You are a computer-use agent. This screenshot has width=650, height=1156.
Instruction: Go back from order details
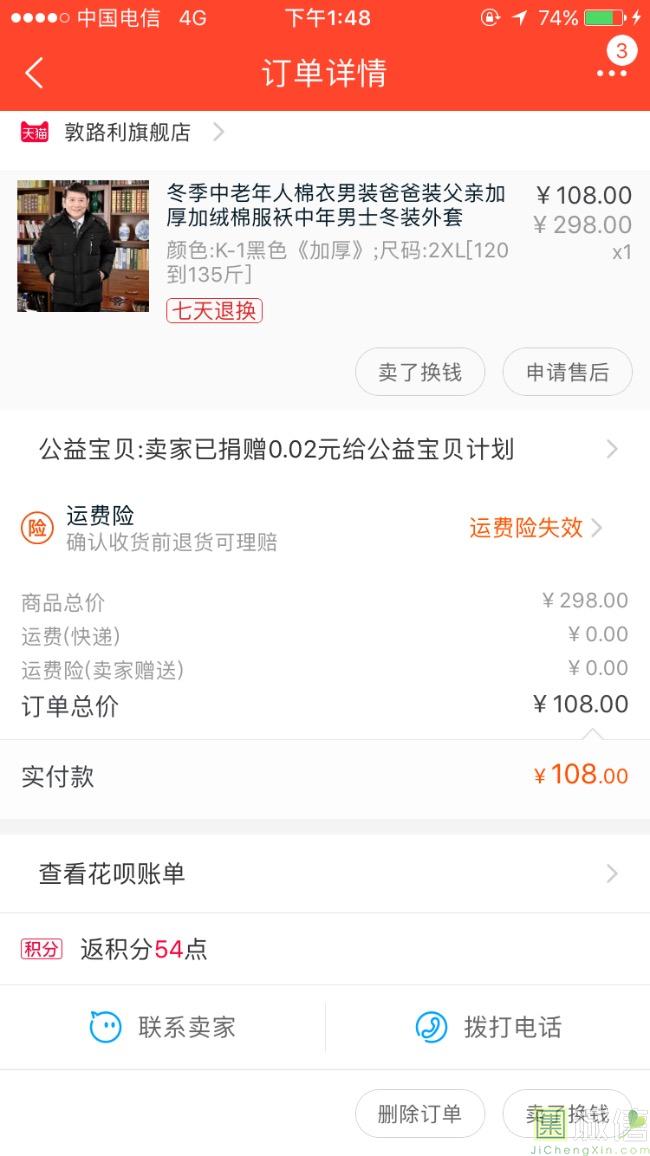click(35, 73)
